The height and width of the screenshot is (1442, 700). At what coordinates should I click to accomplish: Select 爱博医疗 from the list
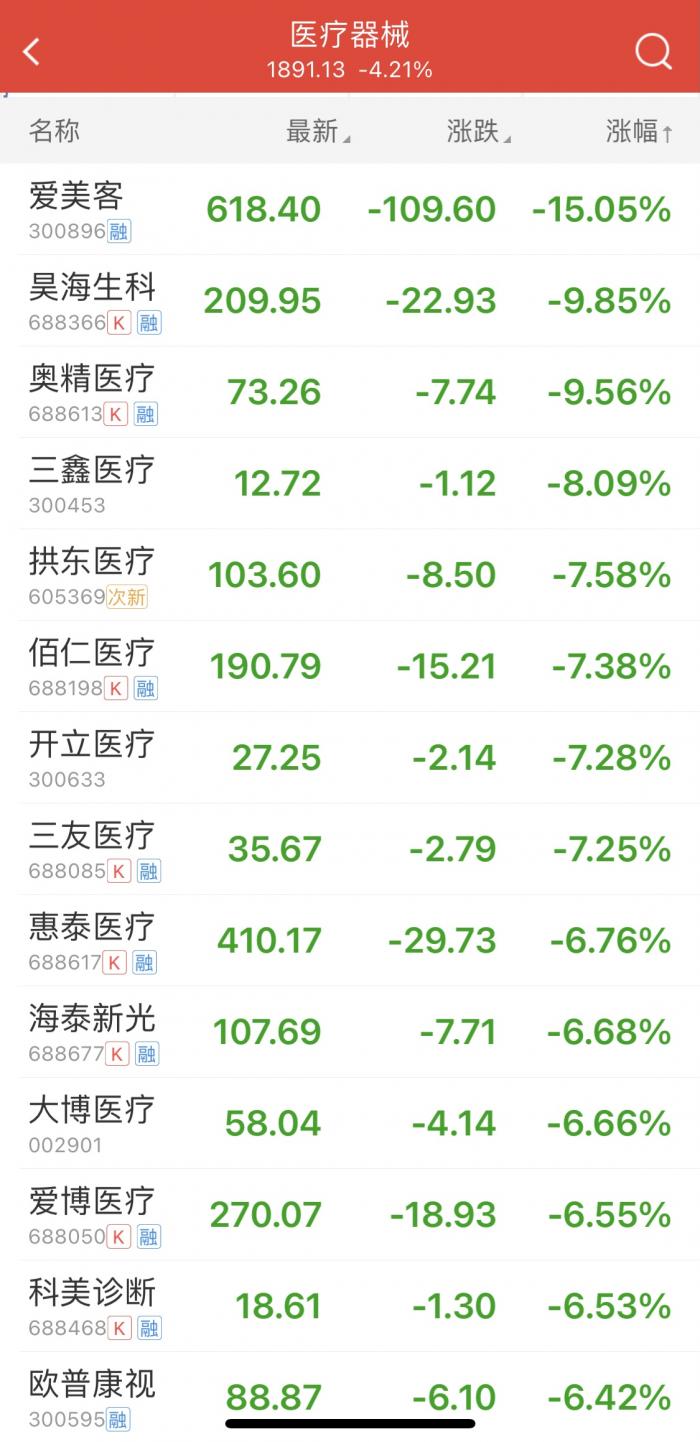pyautogui.click(x=349, y=1214)
